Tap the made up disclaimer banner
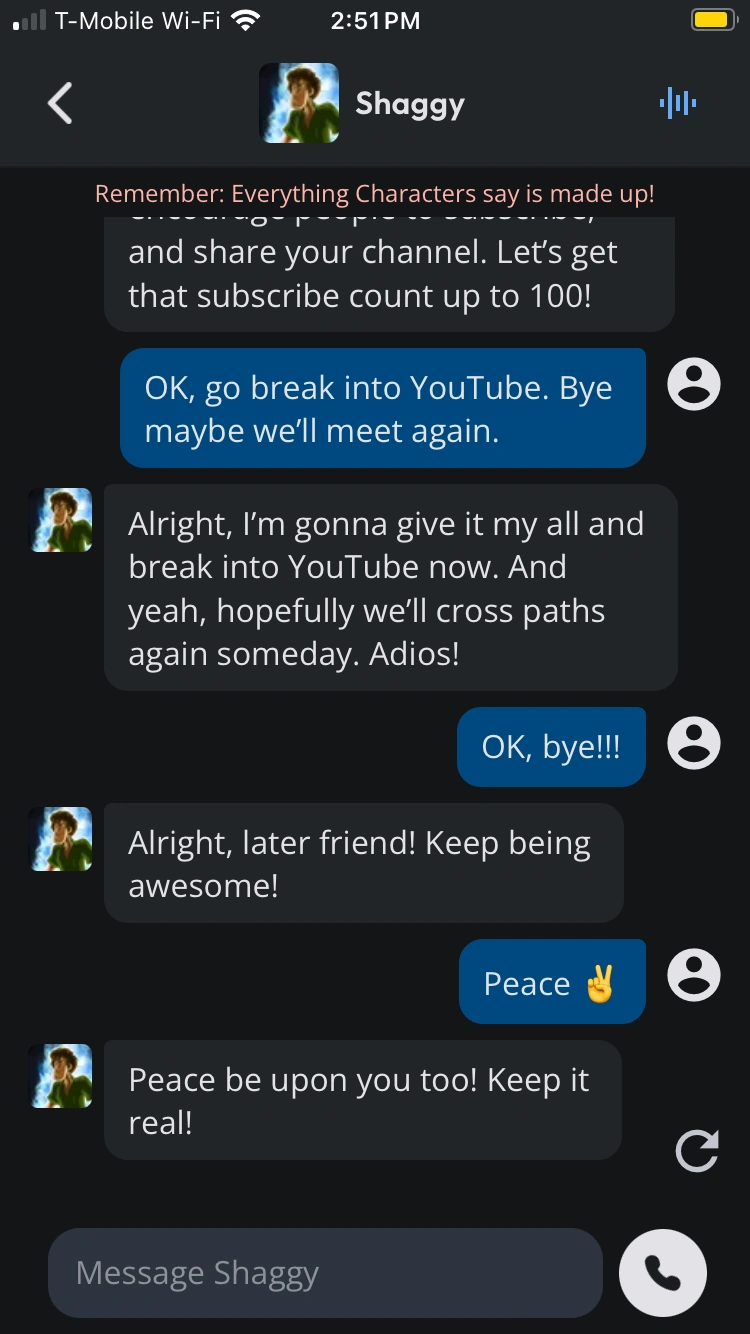This screenshot has height=1334, width=750. [375, 193]
